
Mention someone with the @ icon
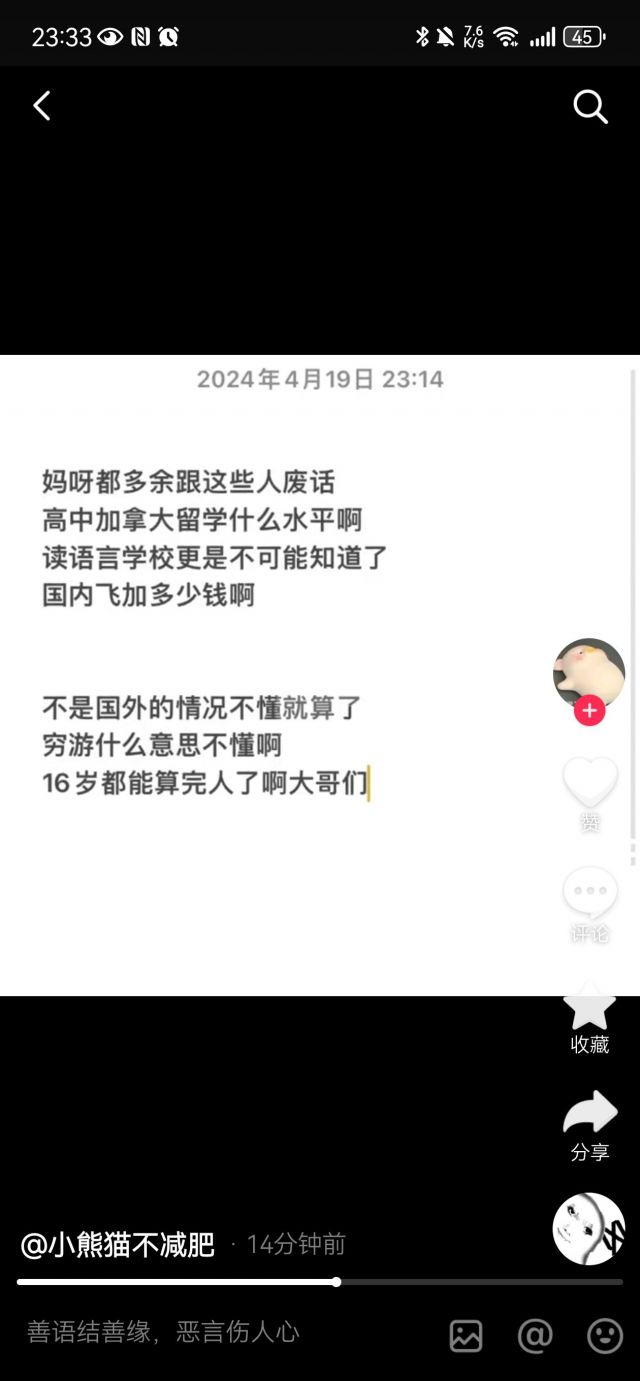click(535, 1336)
